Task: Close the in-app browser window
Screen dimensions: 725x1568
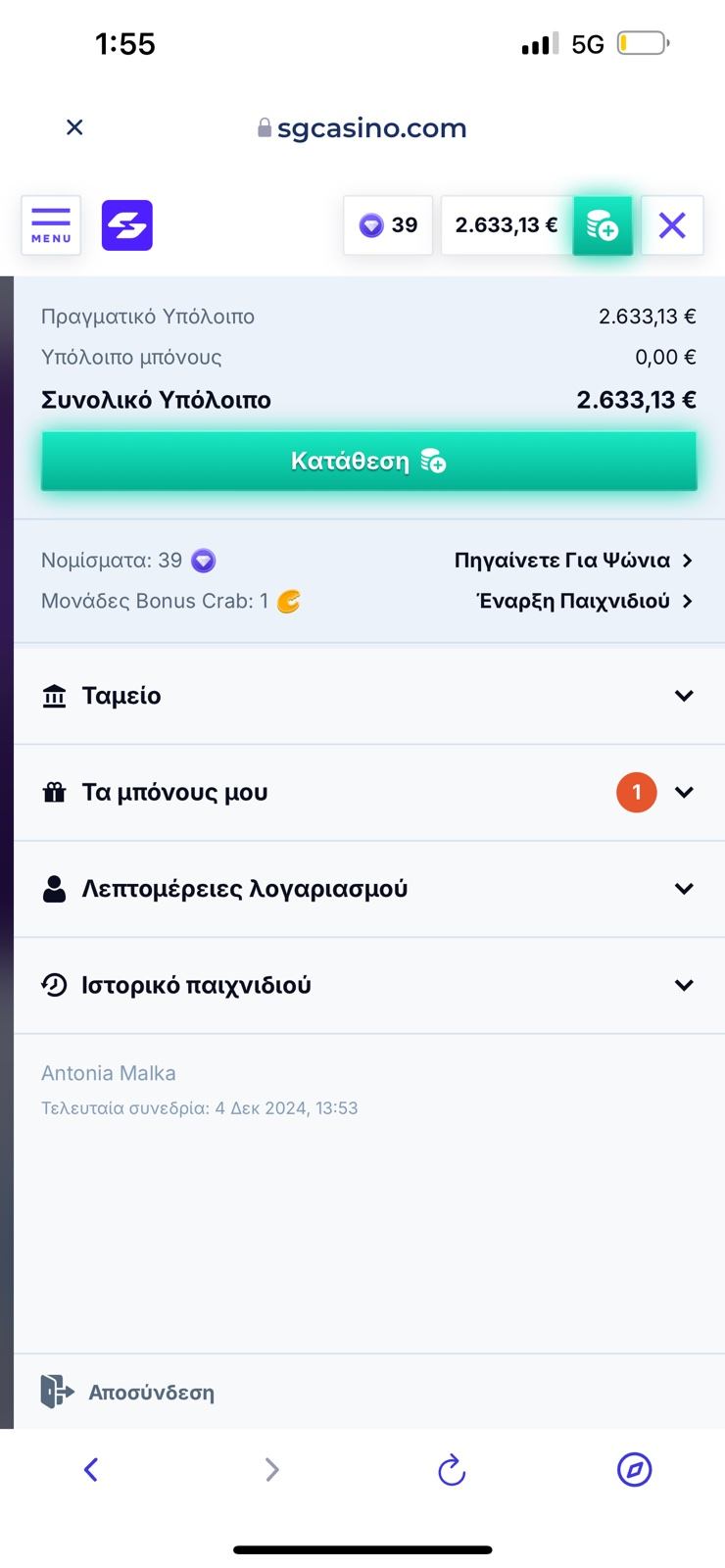Action: 74,127
